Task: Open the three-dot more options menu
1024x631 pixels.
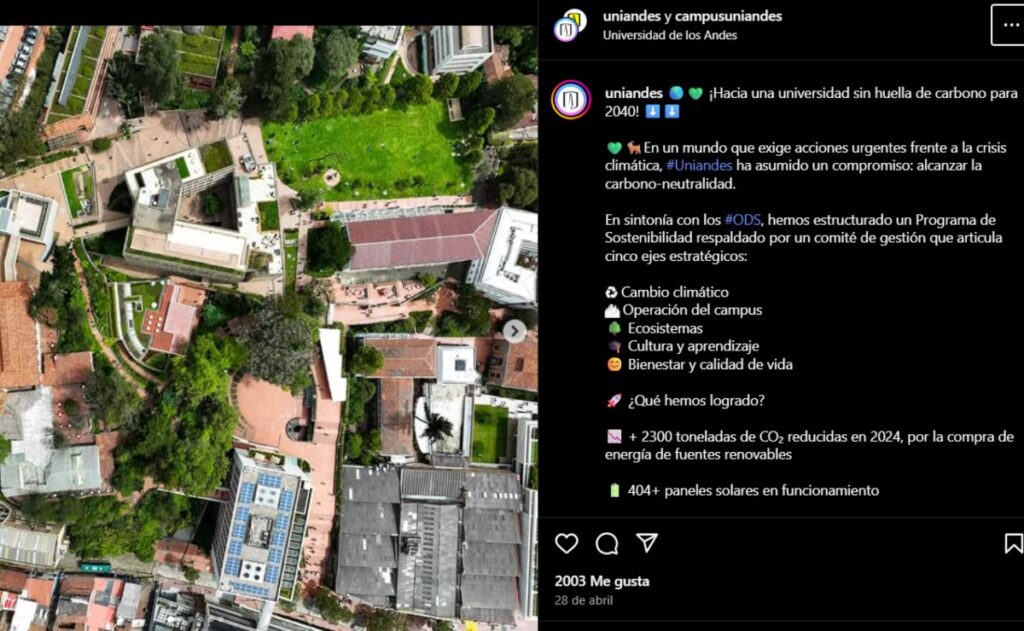Action: 1008,25
